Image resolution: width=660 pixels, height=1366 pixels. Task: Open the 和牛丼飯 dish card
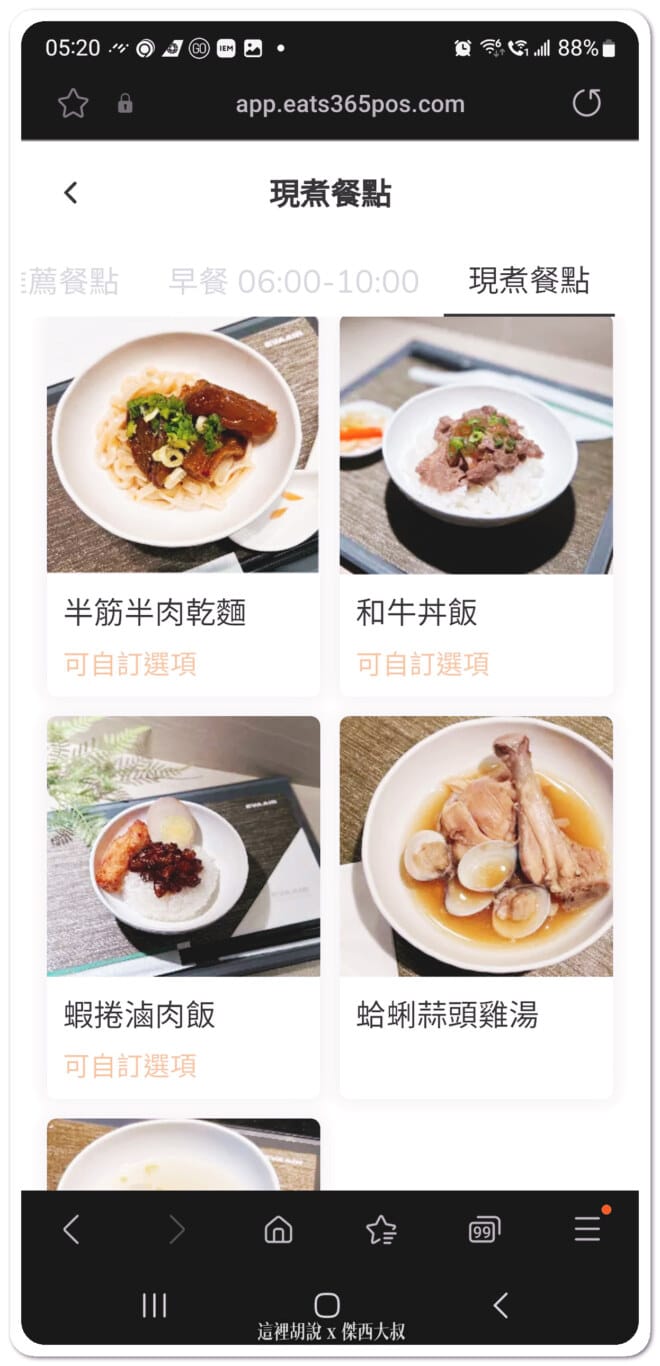(476, 506)
